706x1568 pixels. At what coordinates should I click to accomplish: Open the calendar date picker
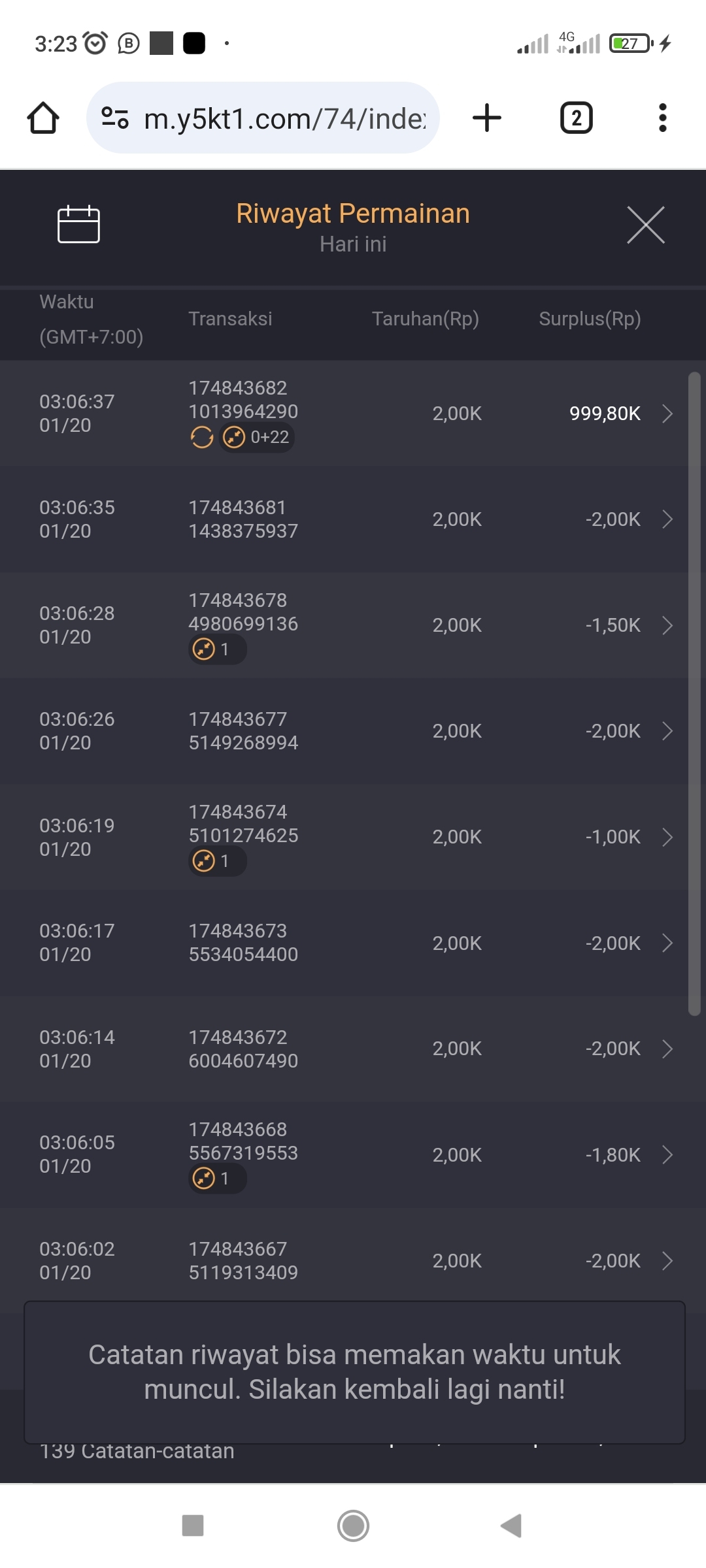point(78,224)
